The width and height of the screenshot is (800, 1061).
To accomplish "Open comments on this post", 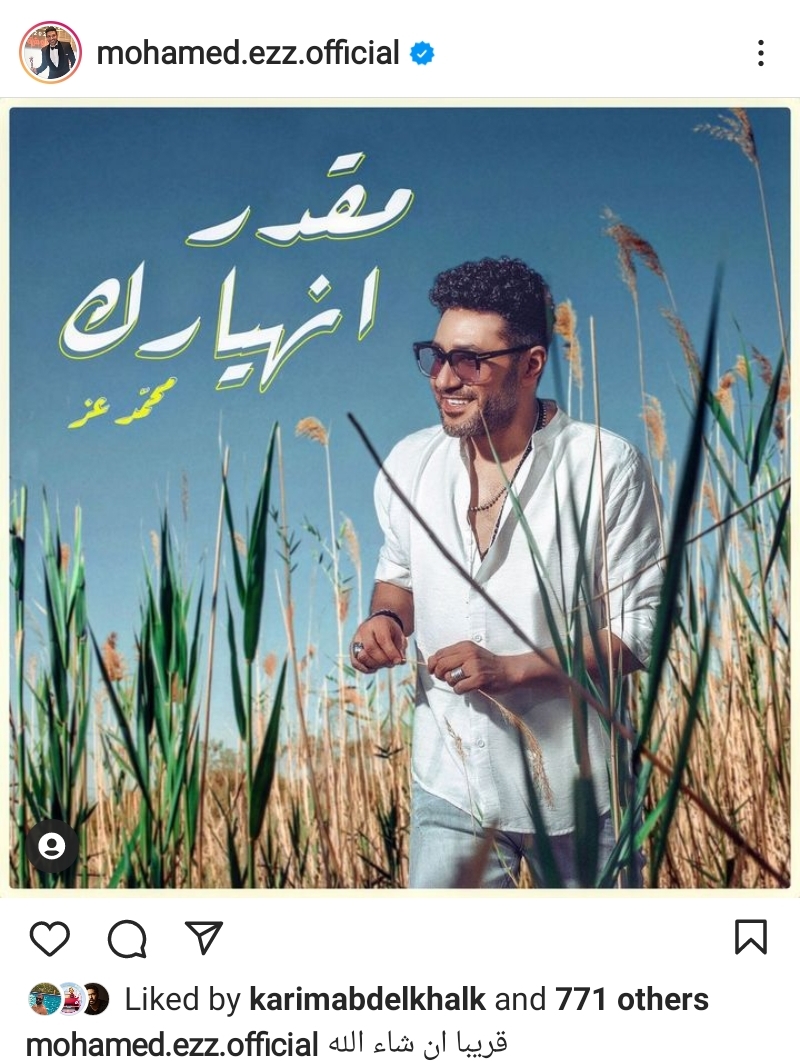I will pos(127,937).
